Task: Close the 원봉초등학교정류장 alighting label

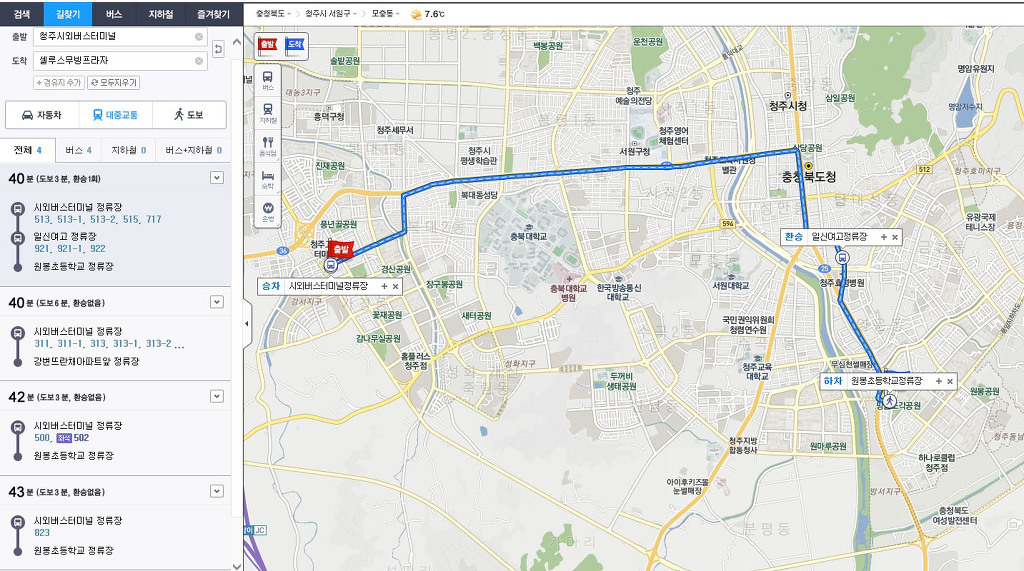Action: (950, 382)
